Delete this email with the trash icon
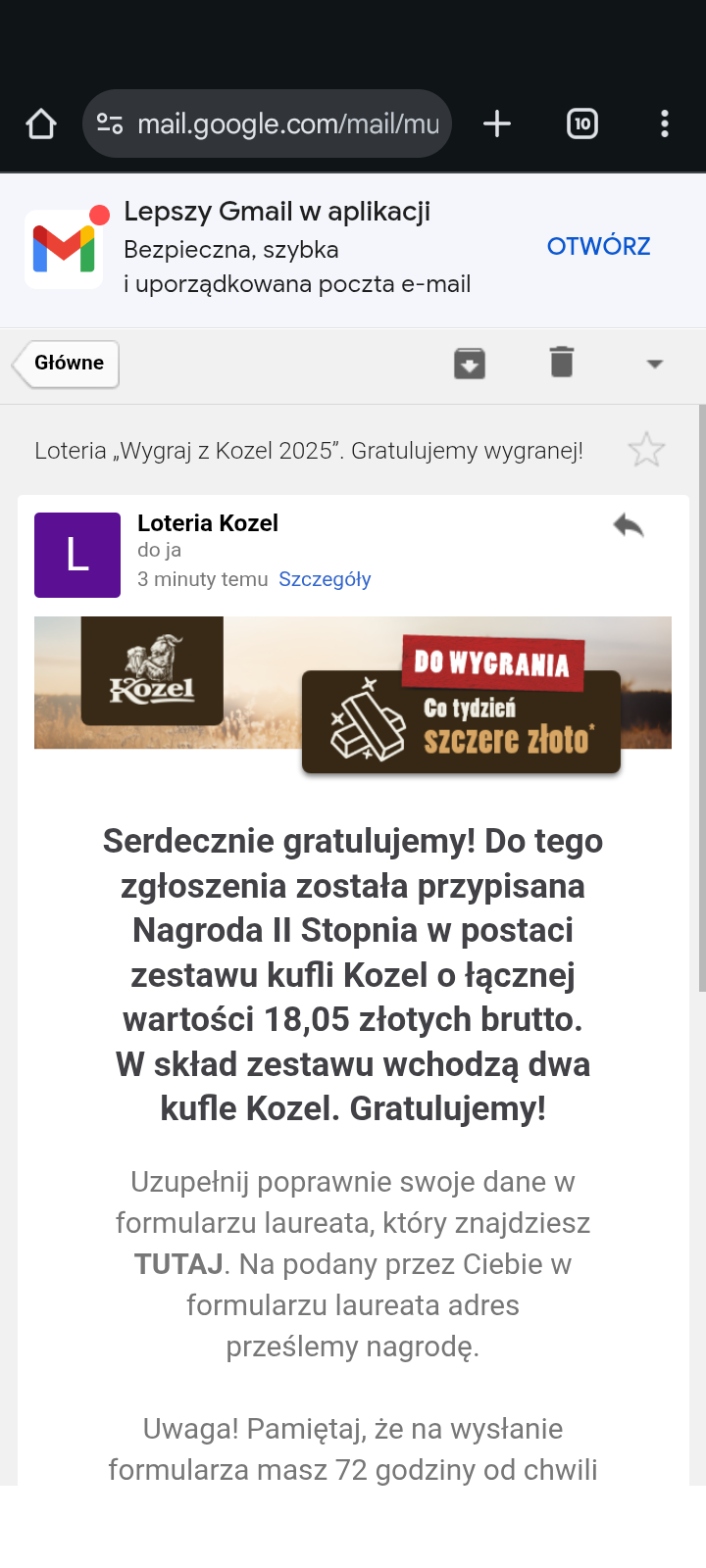Screen dimensions: 706x1568 562,363
